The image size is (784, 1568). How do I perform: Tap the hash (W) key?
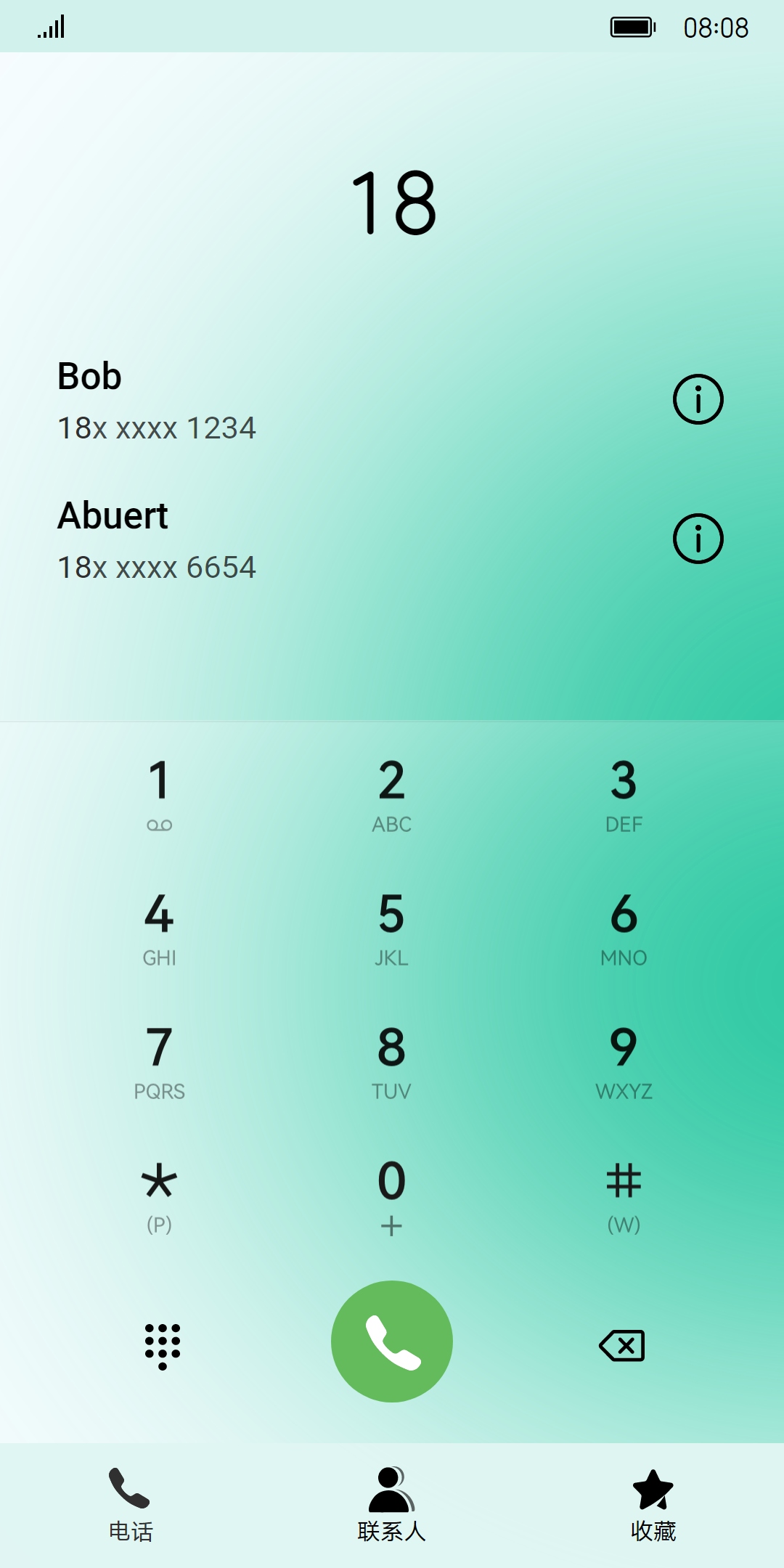click(x=624, y=1196)
